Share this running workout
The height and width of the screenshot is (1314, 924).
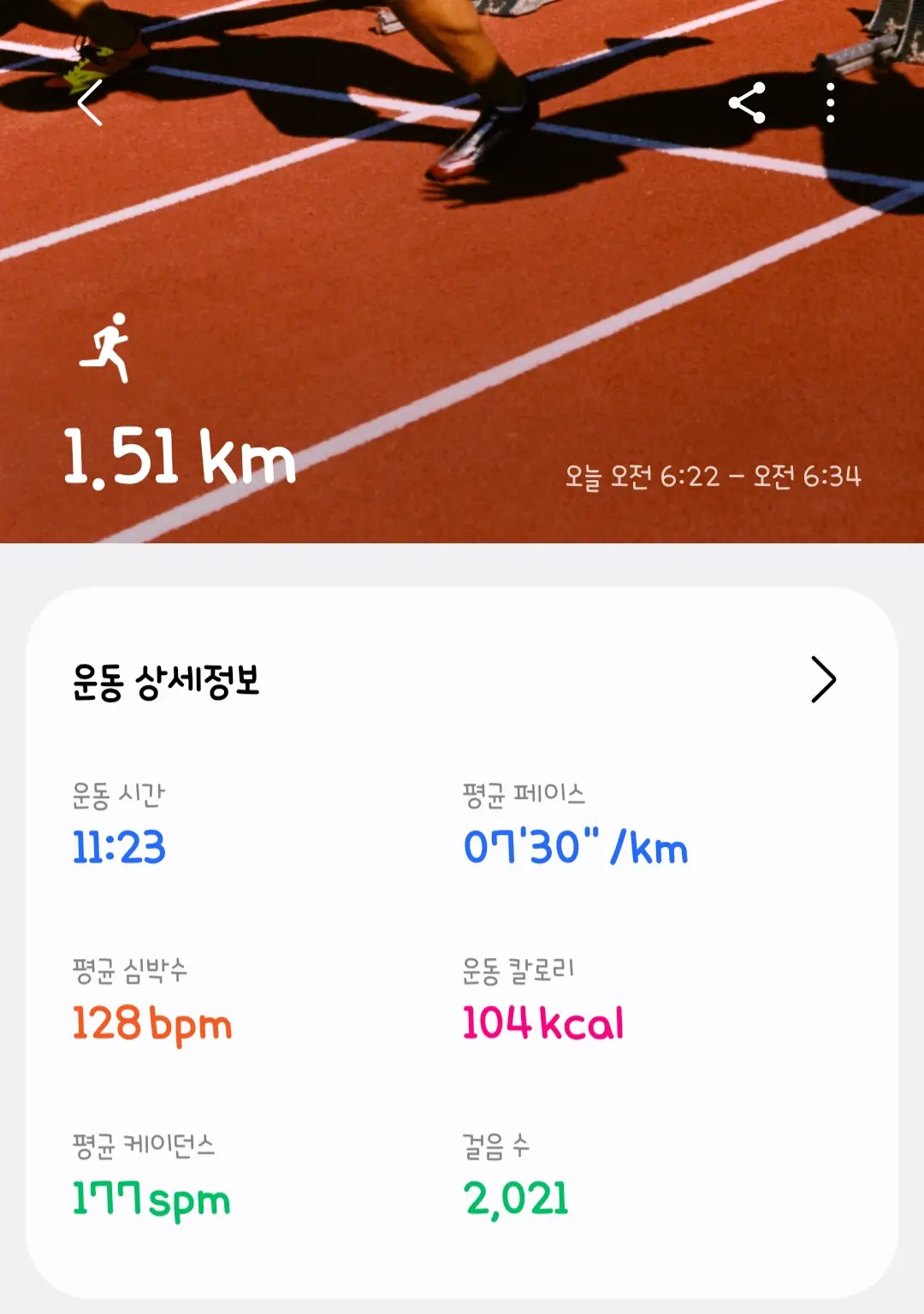click(747, 104)
